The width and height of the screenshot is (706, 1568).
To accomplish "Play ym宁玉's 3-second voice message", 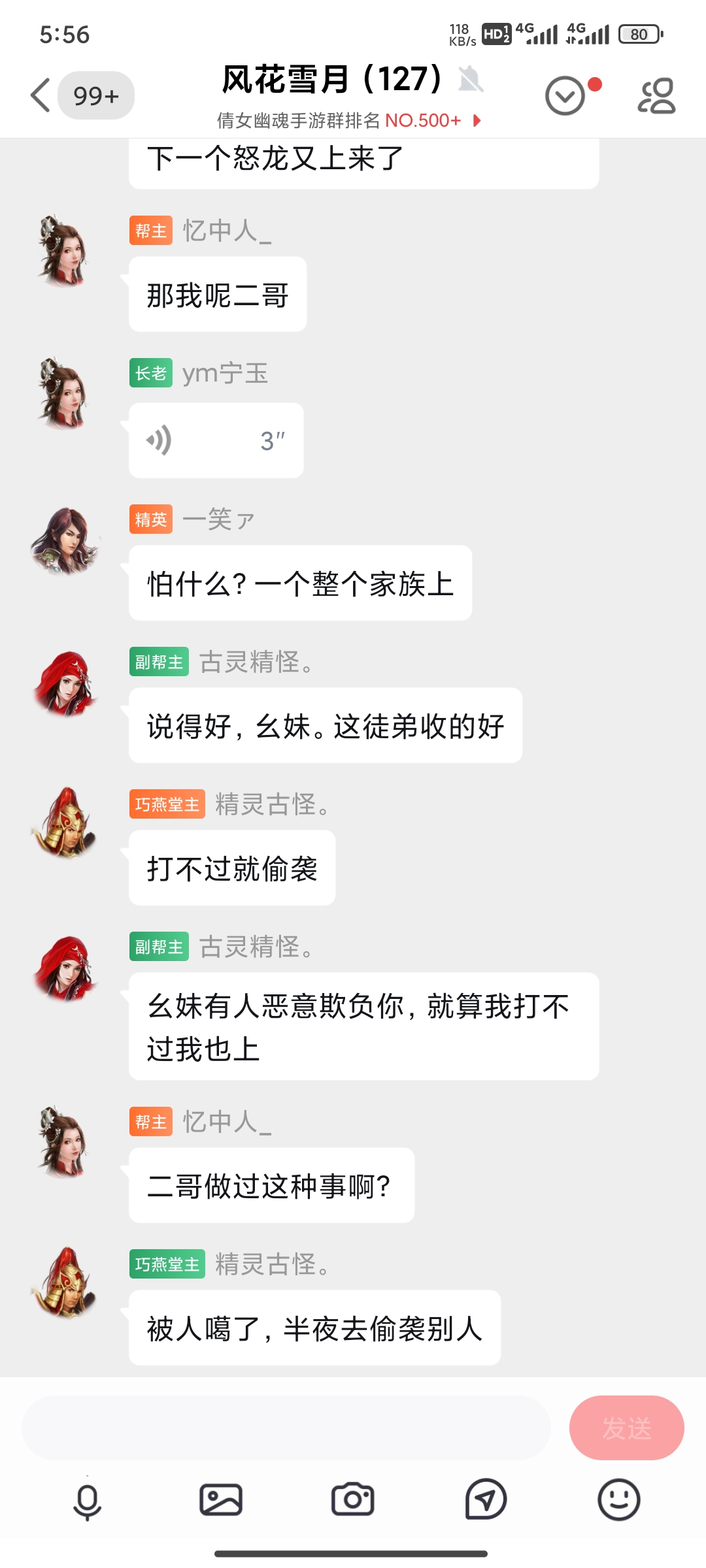I will pyautogui.click(x=216, y=440).
